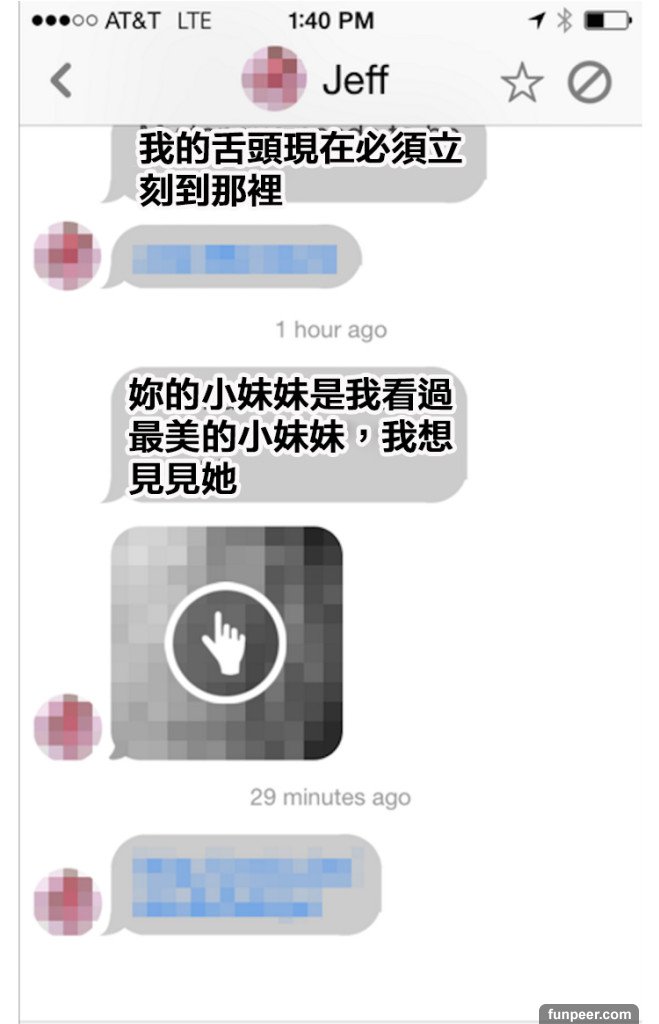Go back from Jeff's chat
659x1024 pixels.
pos(61,81)
